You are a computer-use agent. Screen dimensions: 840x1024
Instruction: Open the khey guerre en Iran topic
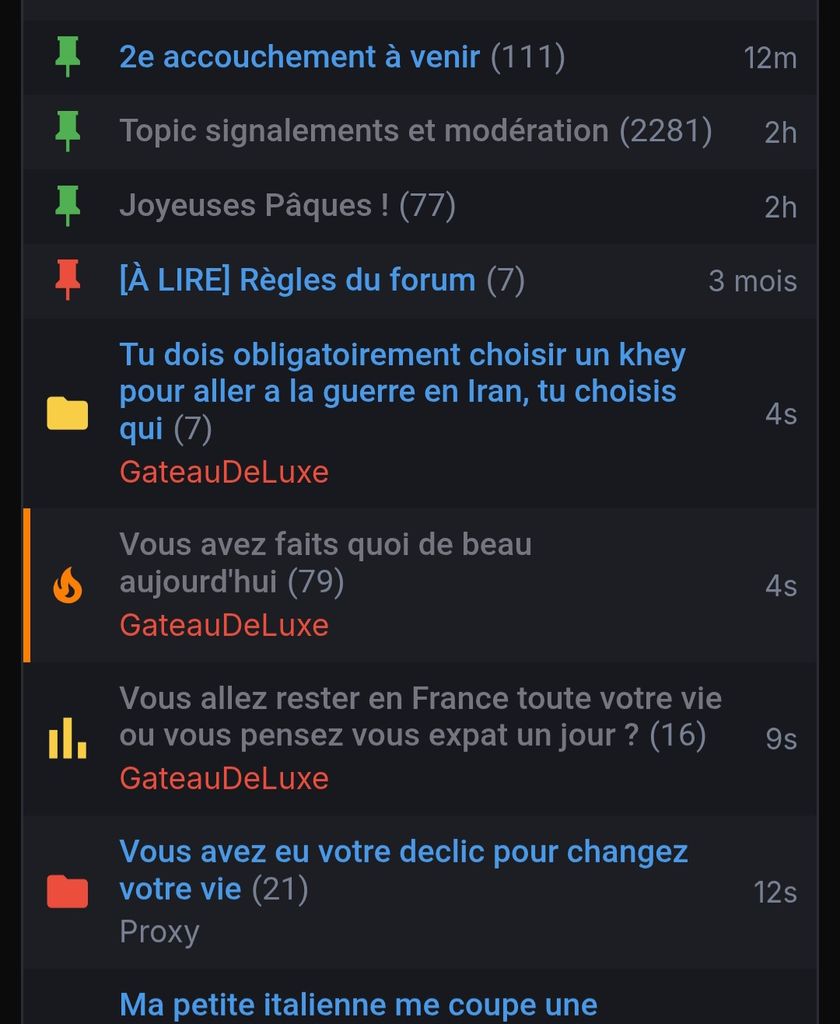point(402,391)
